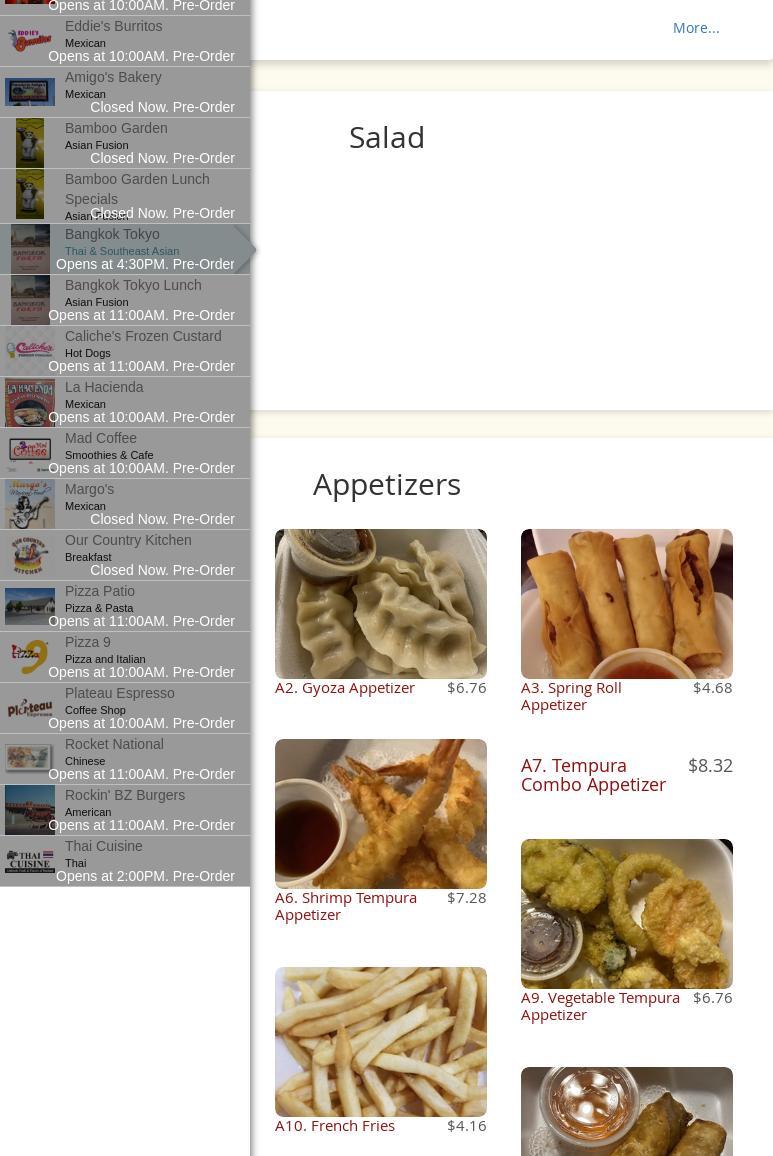Open La Hacienda restaurant
This screenshot has width=773, height=1156.
[104, 388]
